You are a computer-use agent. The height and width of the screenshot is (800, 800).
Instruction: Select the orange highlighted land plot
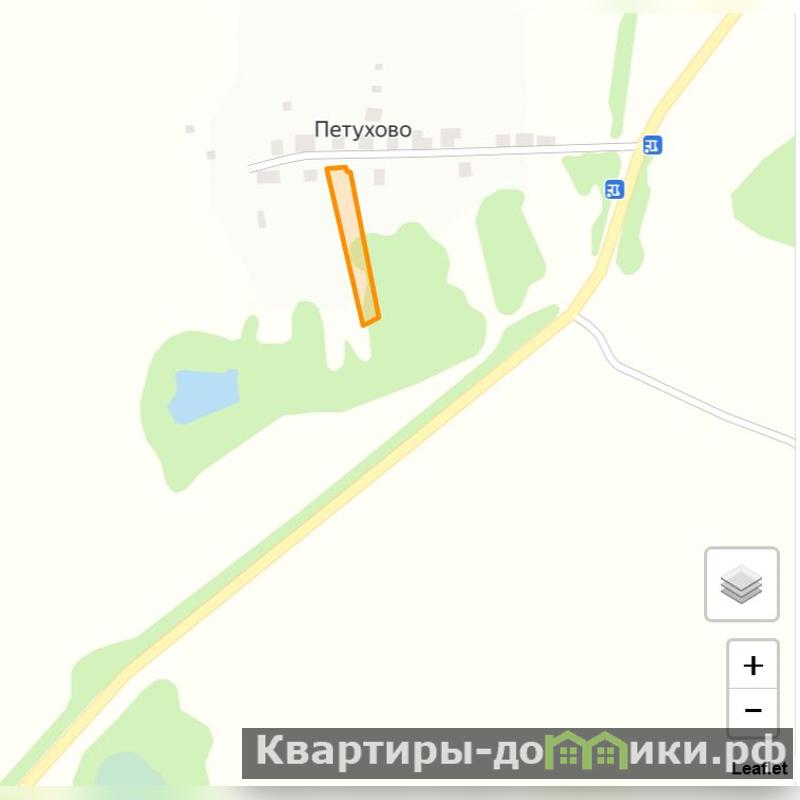(x=353, y=245)
